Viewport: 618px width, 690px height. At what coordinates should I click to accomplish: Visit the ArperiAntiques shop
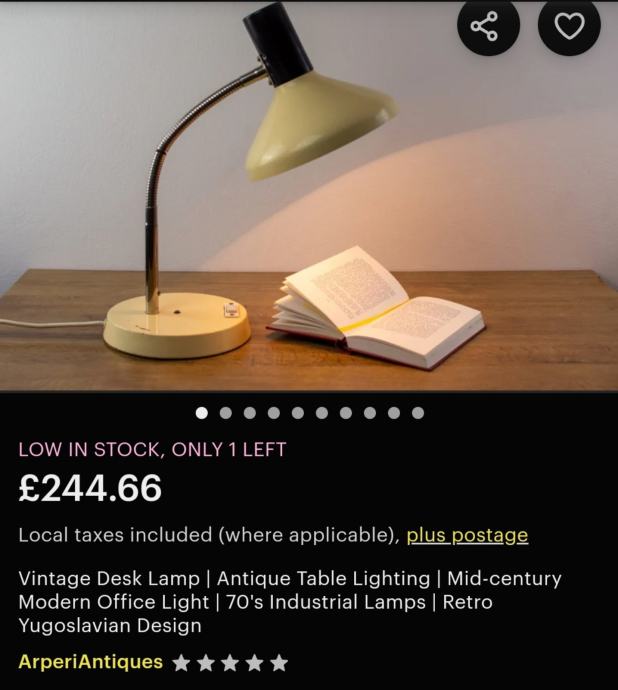[x=90, y=662]
